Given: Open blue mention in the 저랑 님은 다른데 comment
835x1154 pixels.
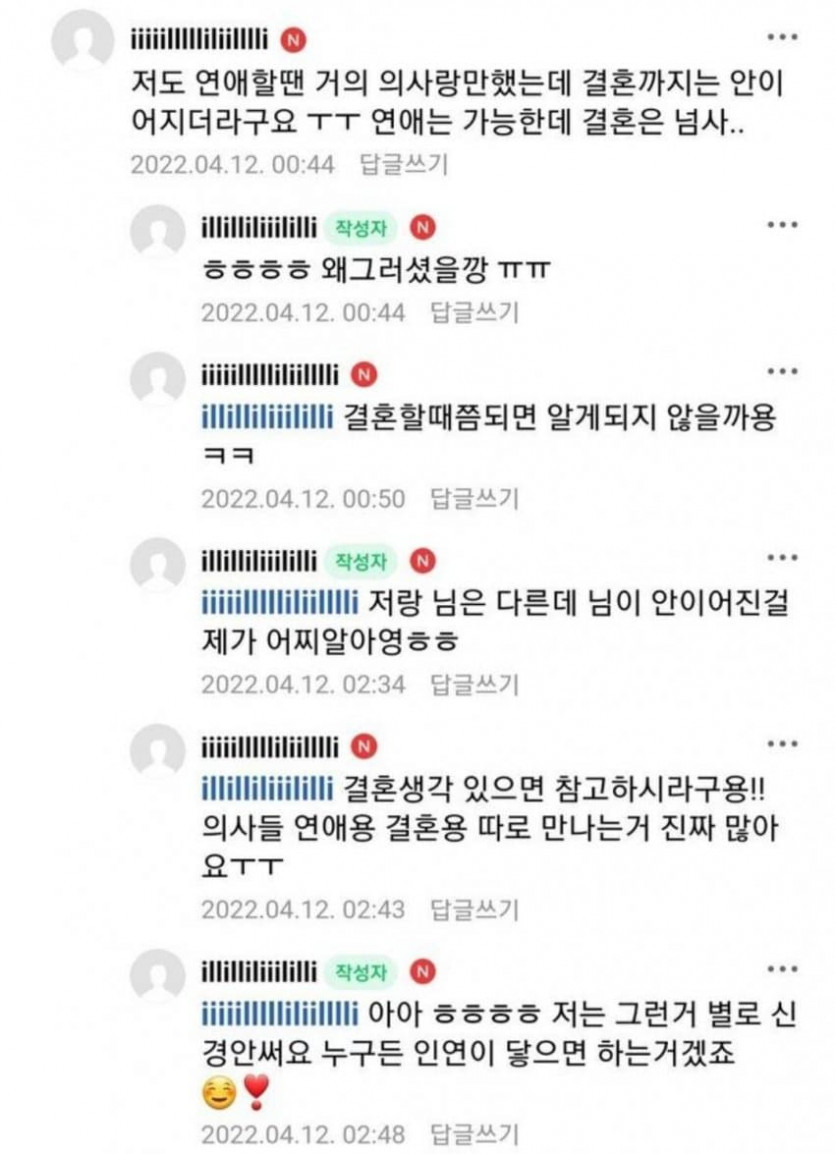Looking at the screenshot, I should pyautogui.click(x=279, y=604).
